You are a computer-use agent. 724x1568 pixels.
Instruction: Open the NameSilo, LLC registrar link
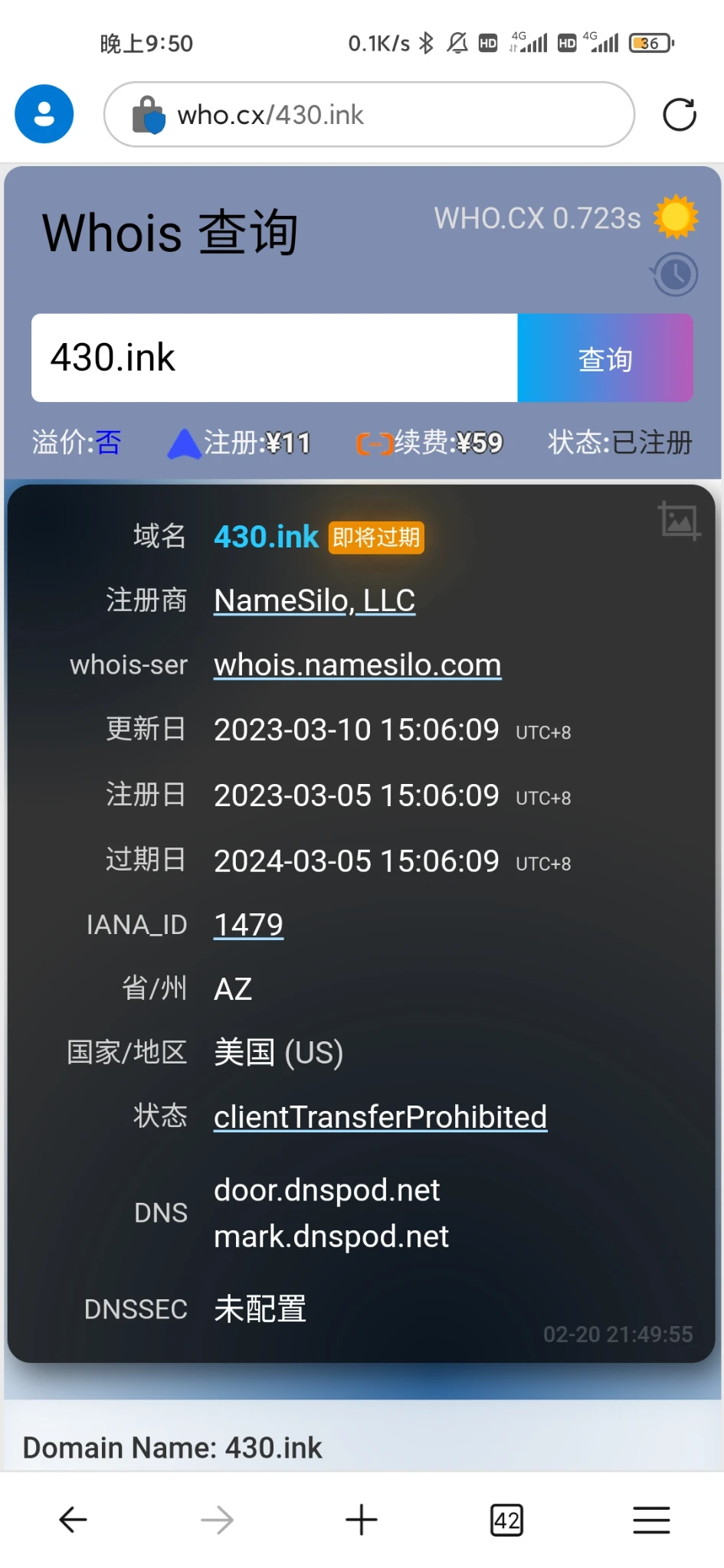[x=314, y=601]
